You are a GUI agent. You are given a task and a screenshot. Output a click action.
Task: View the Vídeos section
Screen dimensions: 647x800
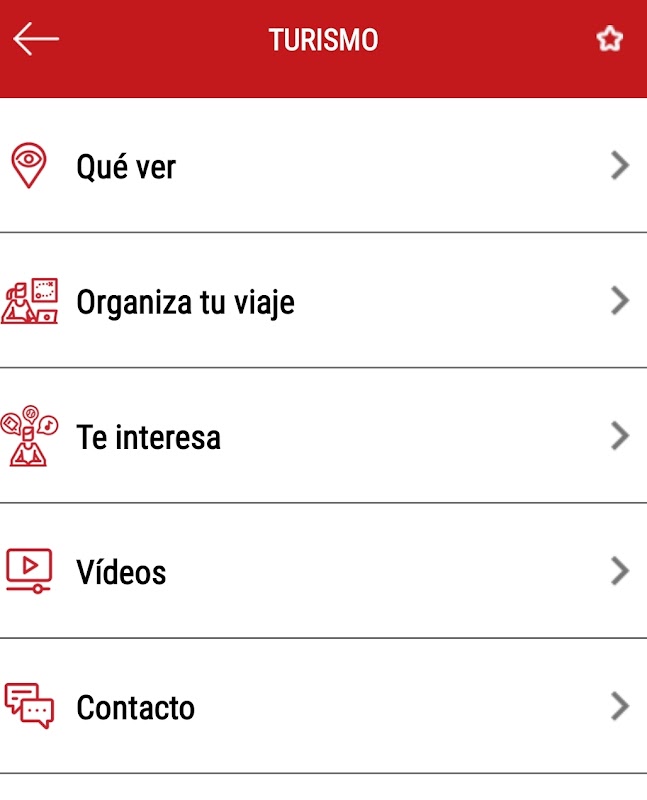[x=323, y=572]
